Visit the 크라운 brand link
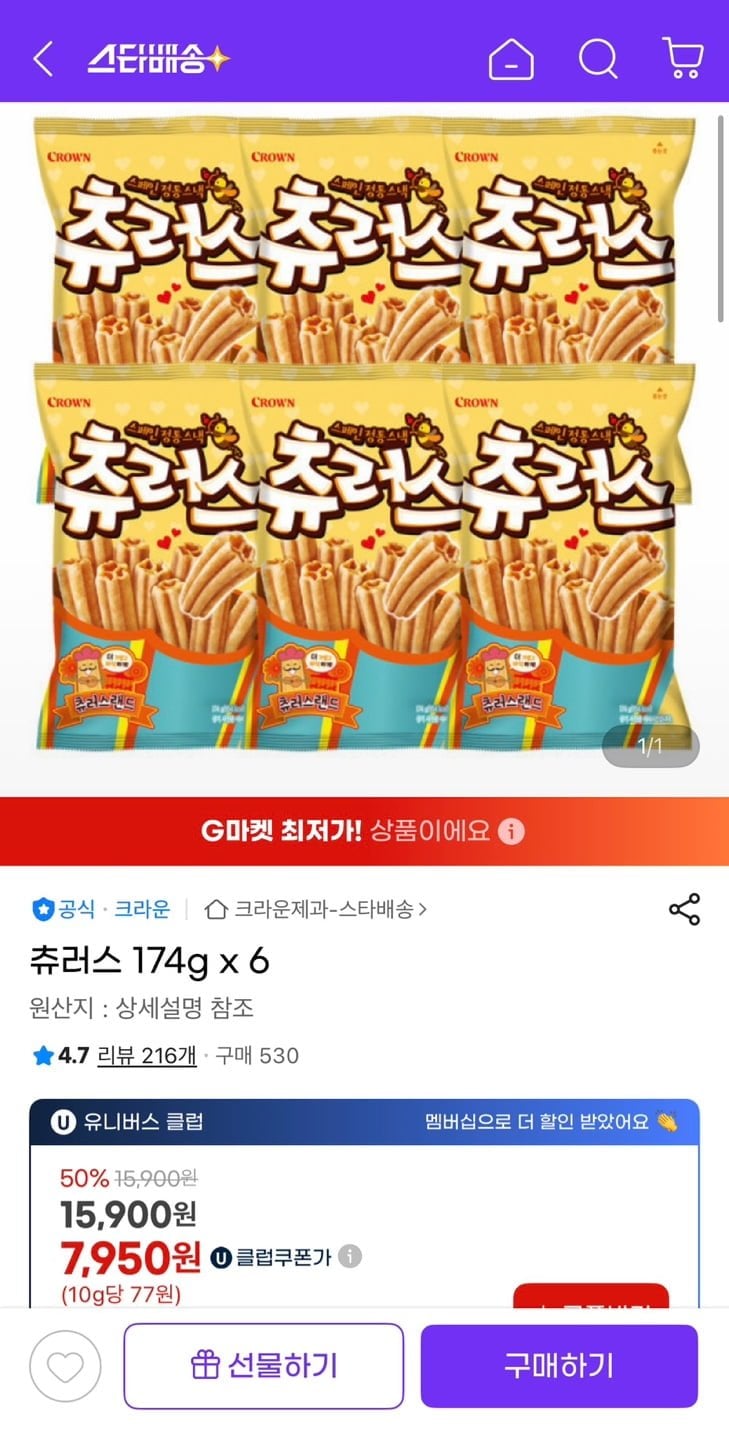 tap(143, 908)
